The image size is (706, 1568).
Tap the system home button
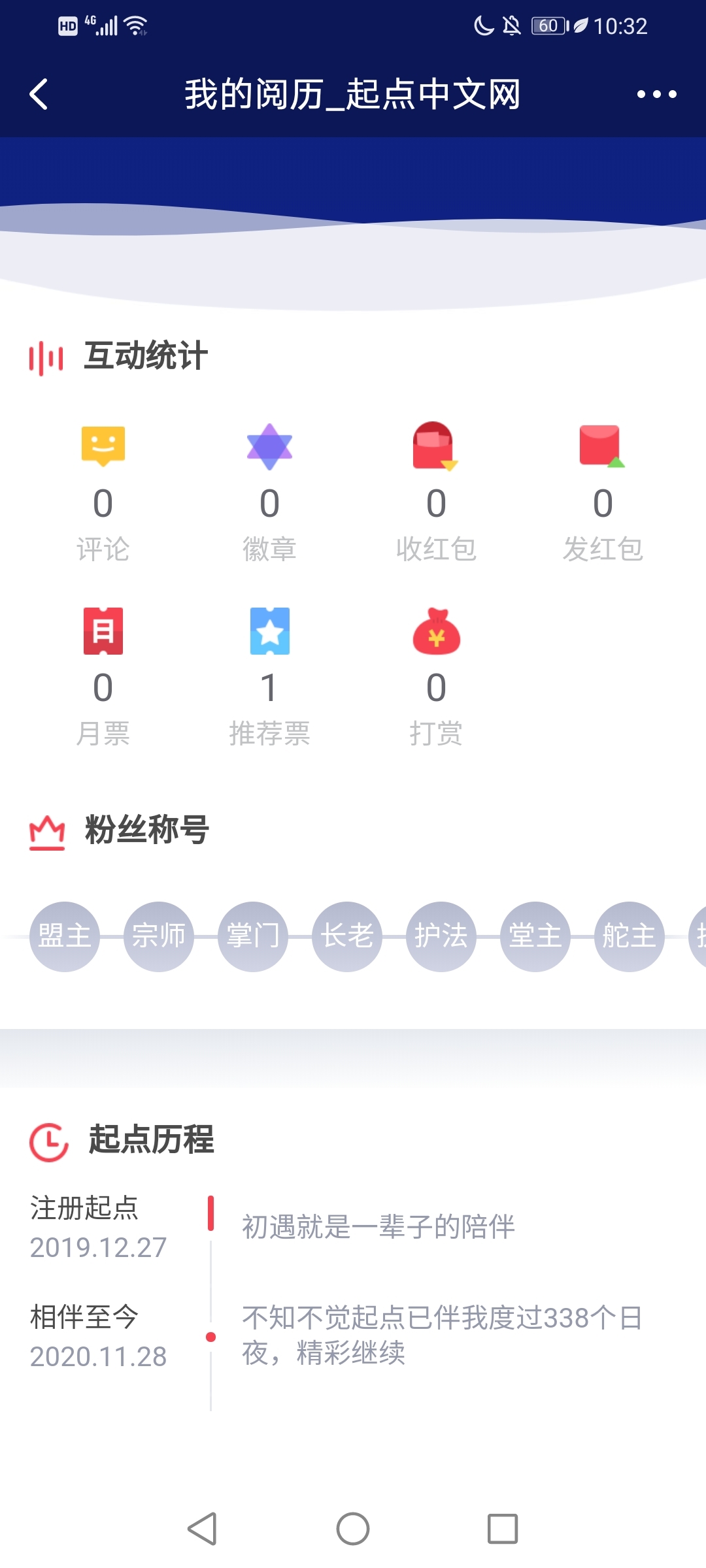[x=353, y=1529]
